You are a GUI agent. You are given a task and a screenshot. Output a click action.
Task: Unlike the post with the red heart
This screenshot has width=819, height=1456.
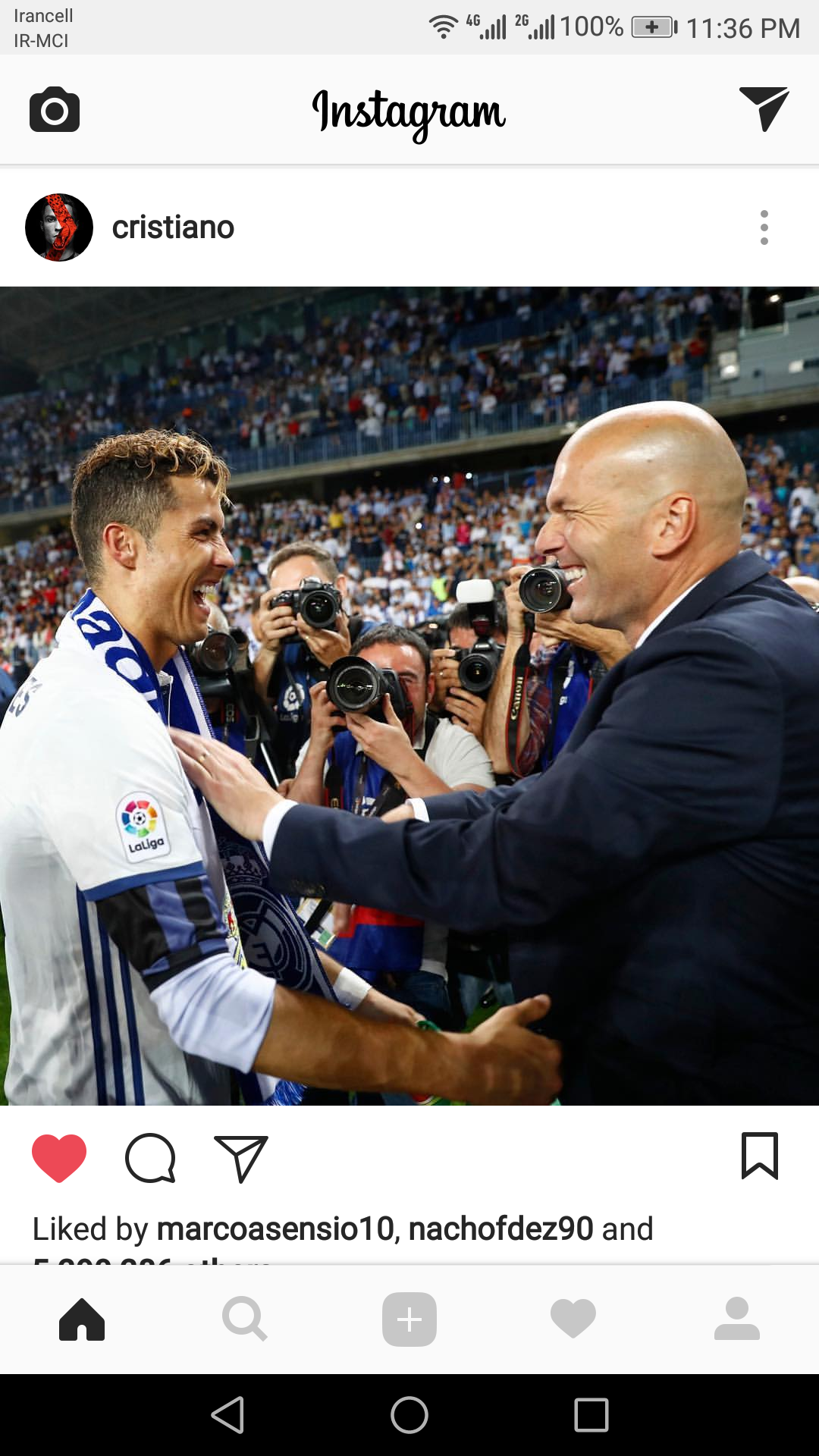[x=59, y=1158]
